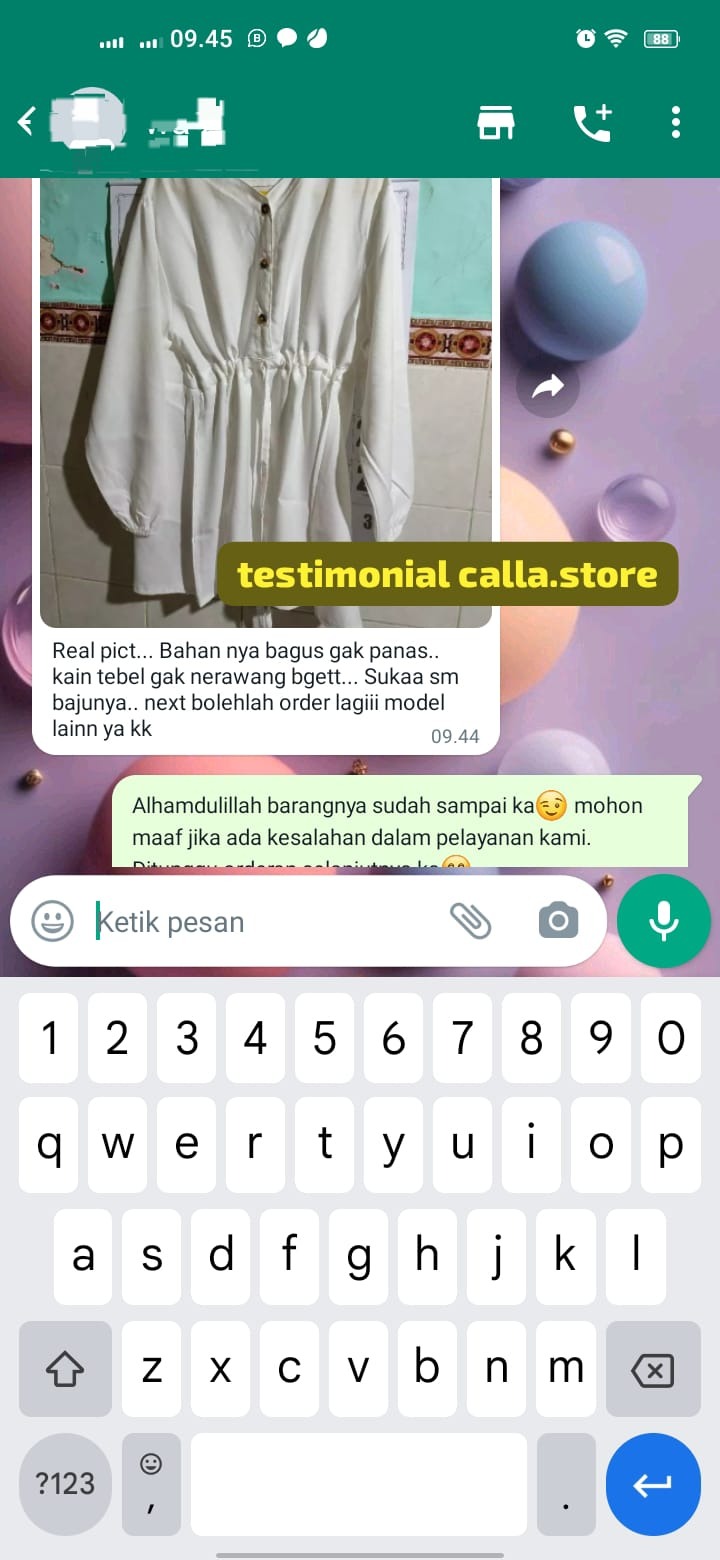Go back to the chat list
Screen dimensions: 720x1560
click(x=26, y=123)
